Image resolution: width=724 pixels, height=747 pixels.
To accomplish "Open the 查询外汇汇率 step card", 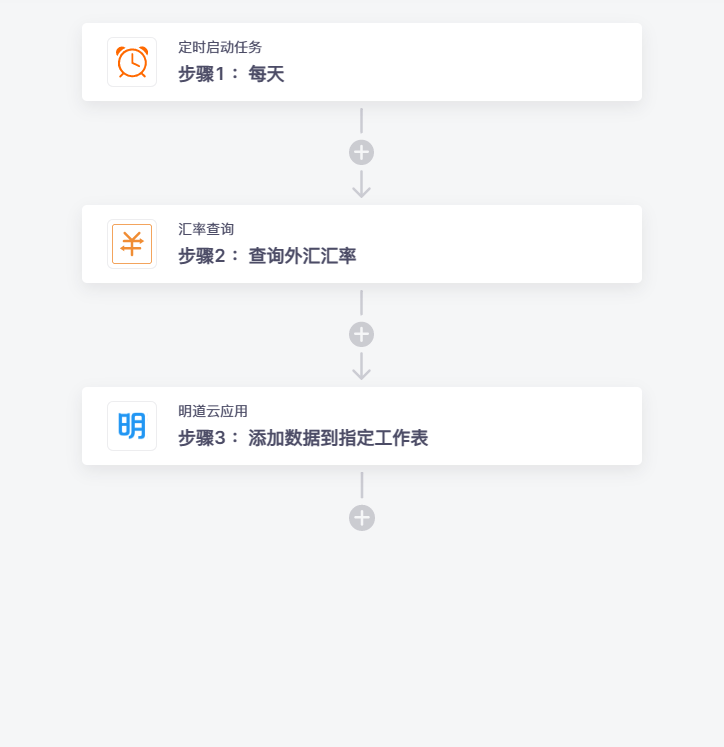I will (x=362, y=243).
